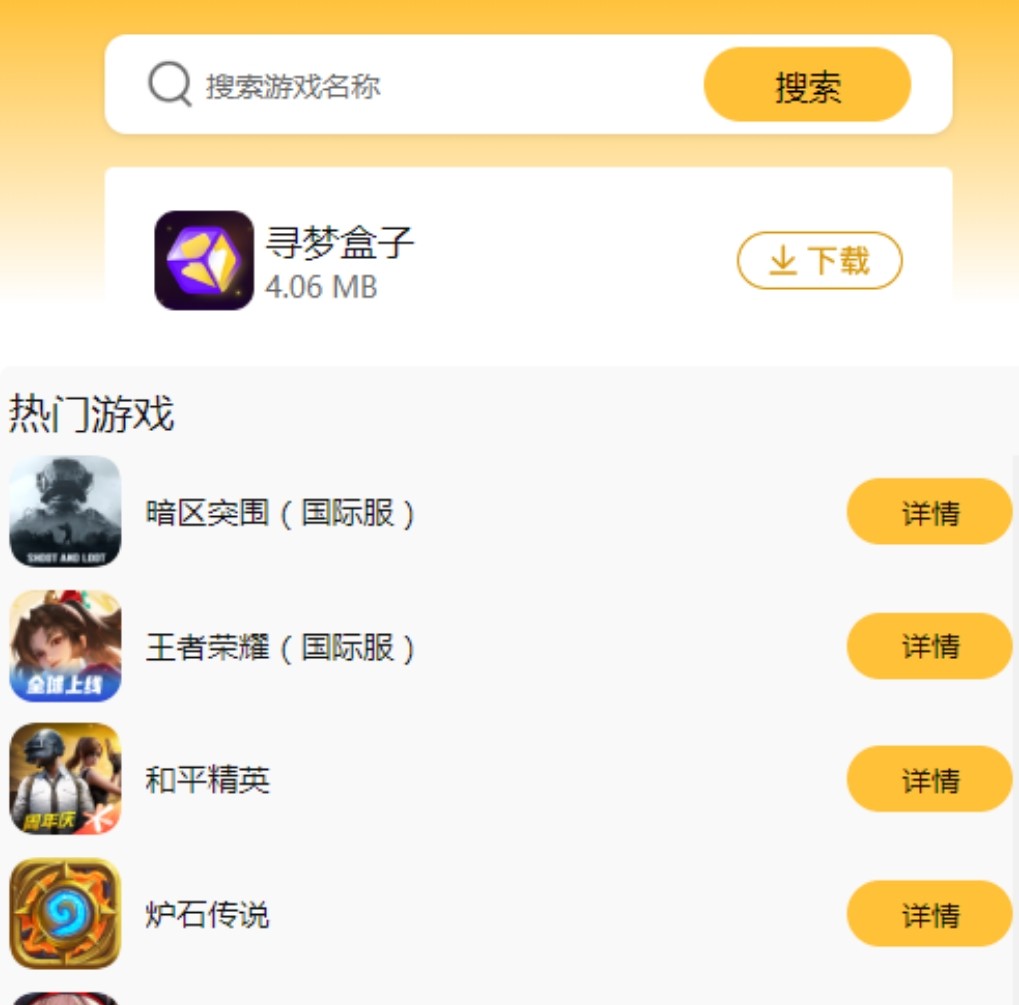Open the 寻梦盒子 app icon
Viewport: 1019px width, 1005px height.
tap(204, 260)
